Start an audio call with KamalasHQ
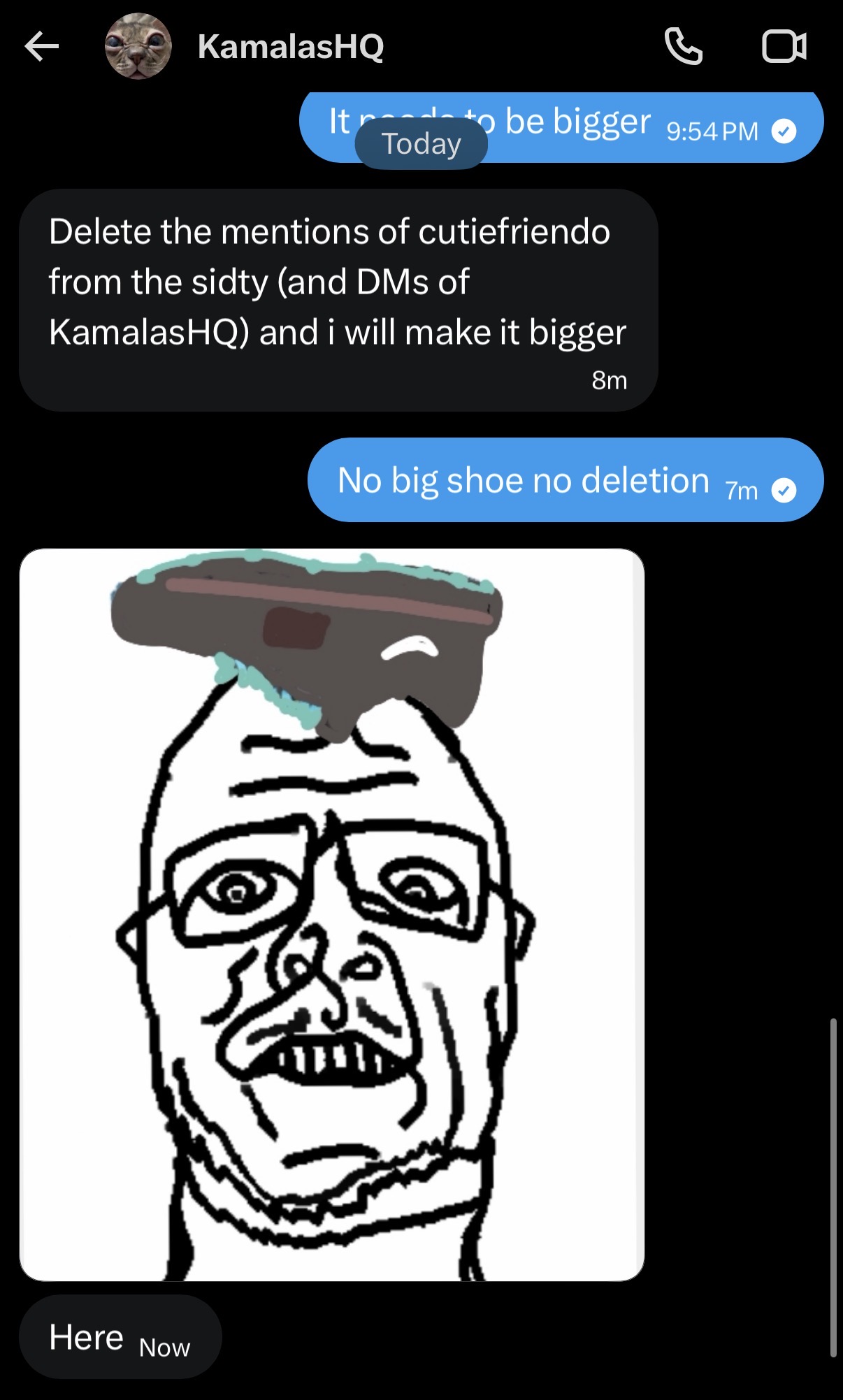The height and width of the screenshot is (1400, 843). tap(683, 47)
